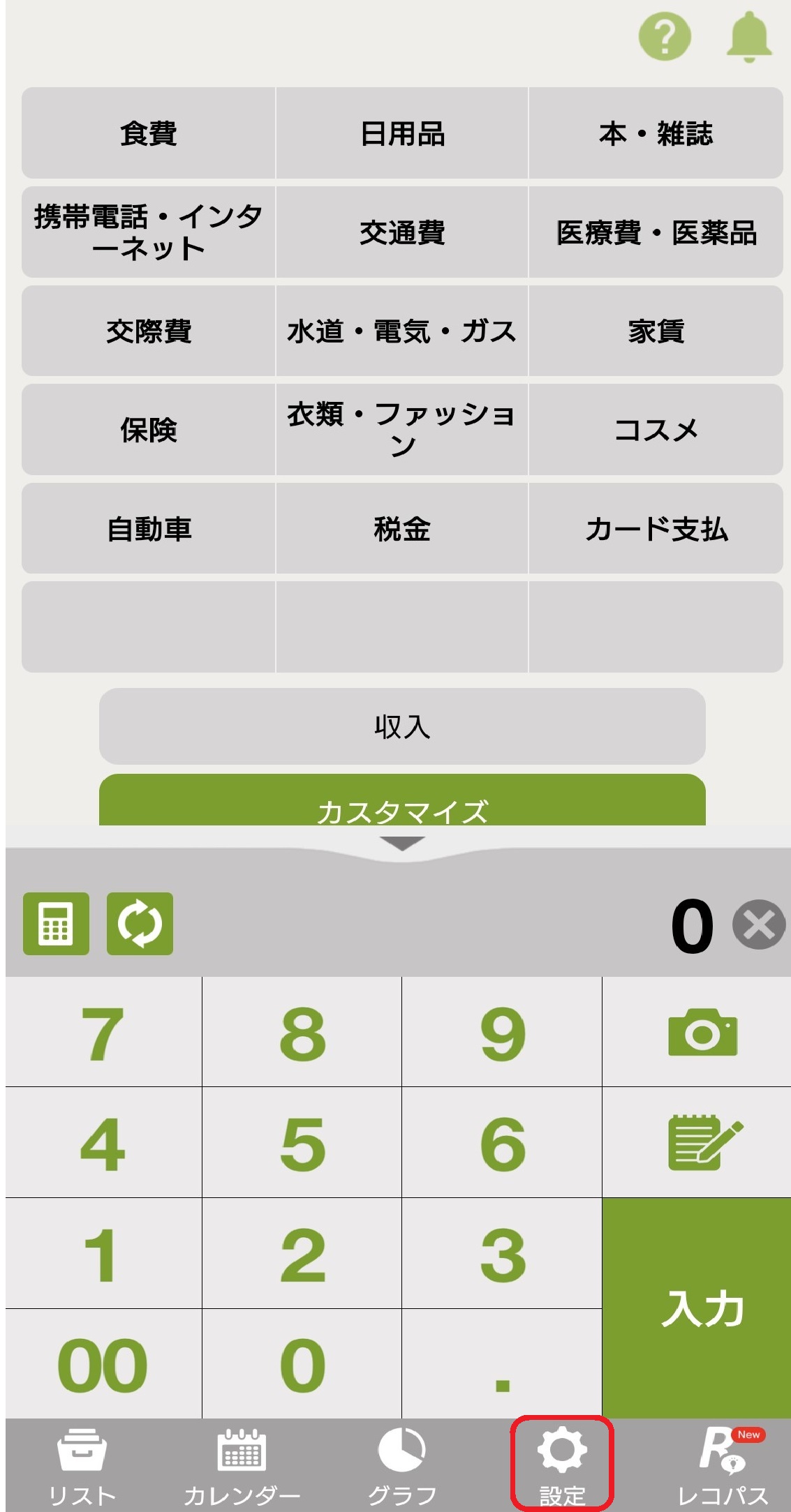This screenshot has width=791, height=1512.
Task: Tap the green refresh arrows icon
Action: (140, 923)
